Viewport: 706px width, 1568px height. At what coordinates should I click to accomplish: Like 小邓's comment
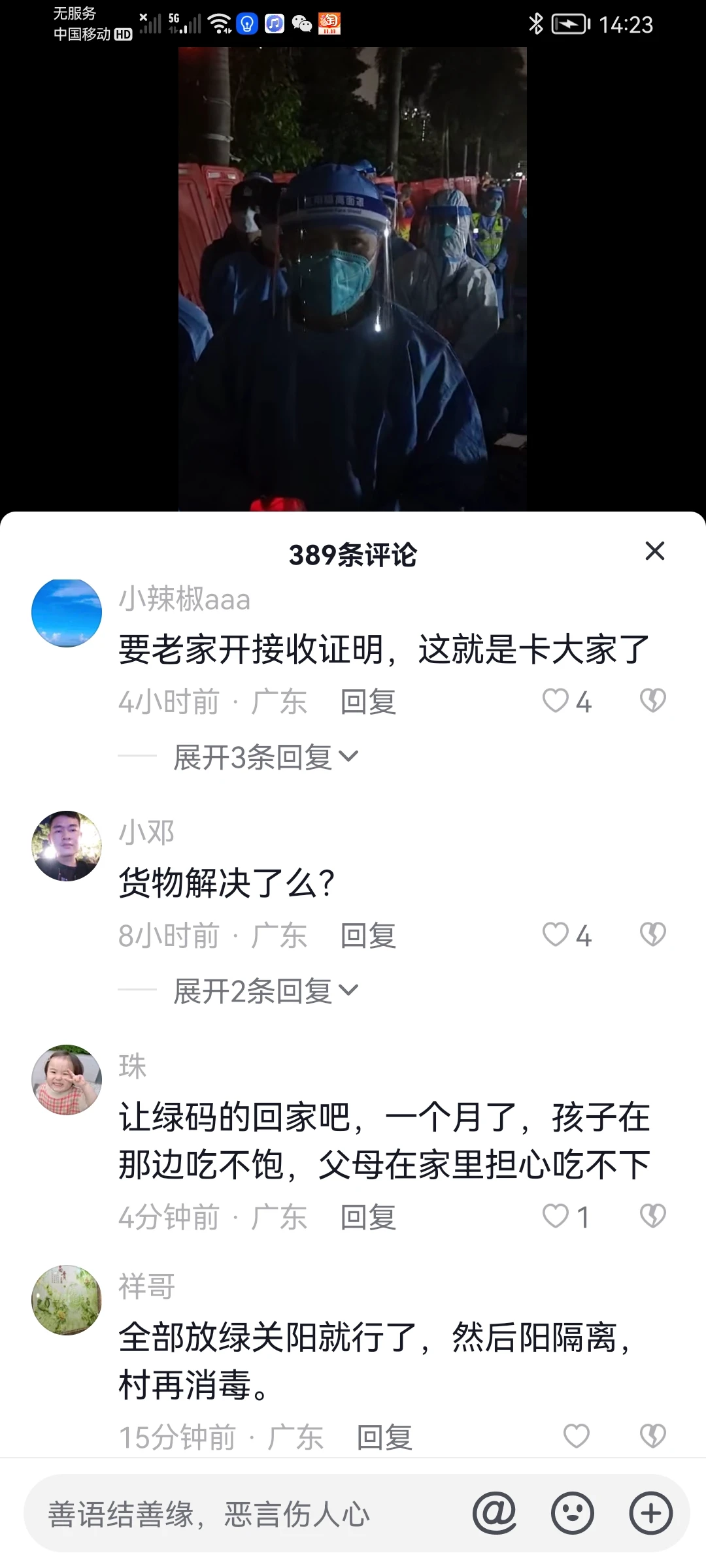point(556,935)
